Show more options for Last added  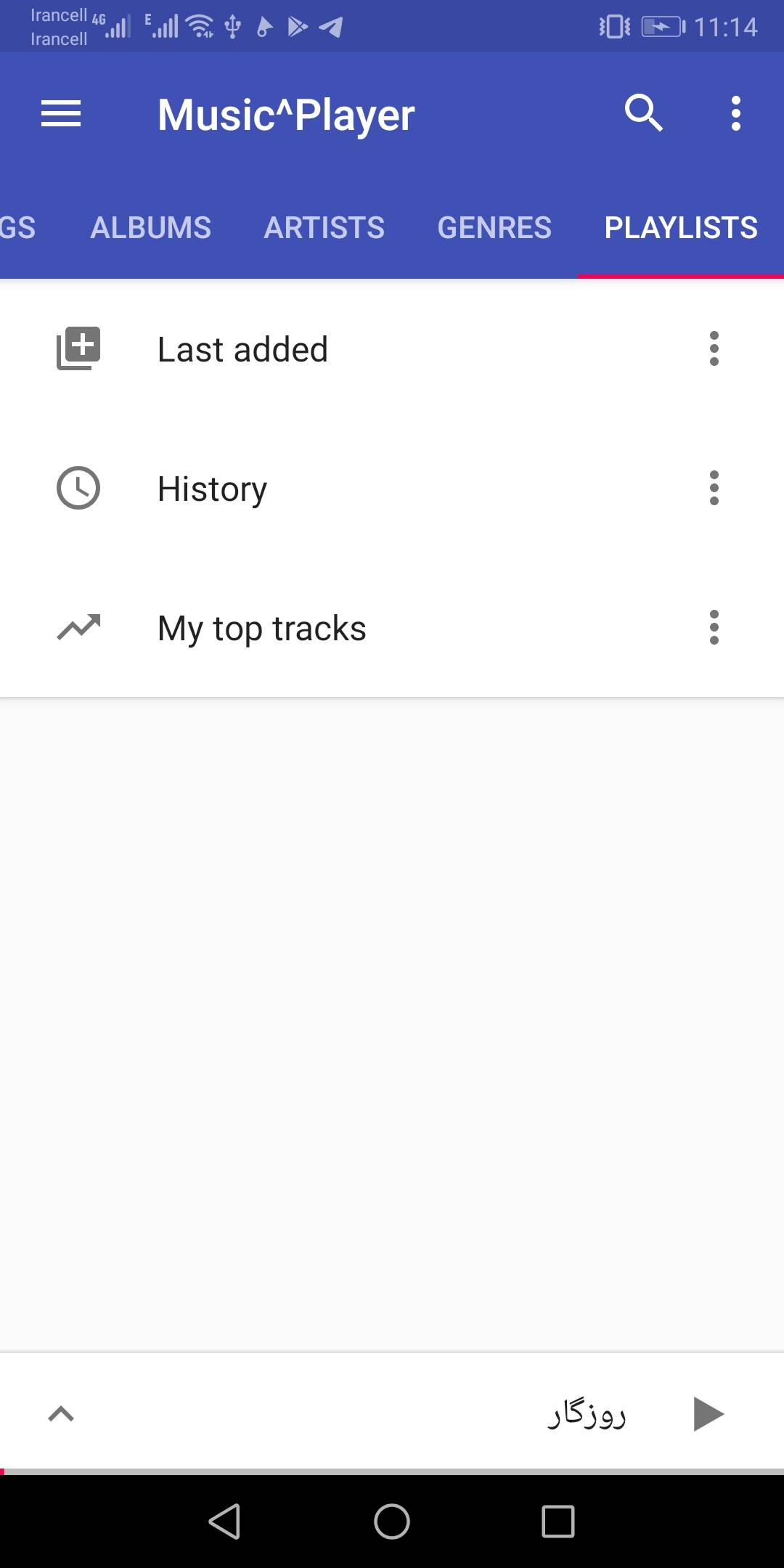coord(714,348)
